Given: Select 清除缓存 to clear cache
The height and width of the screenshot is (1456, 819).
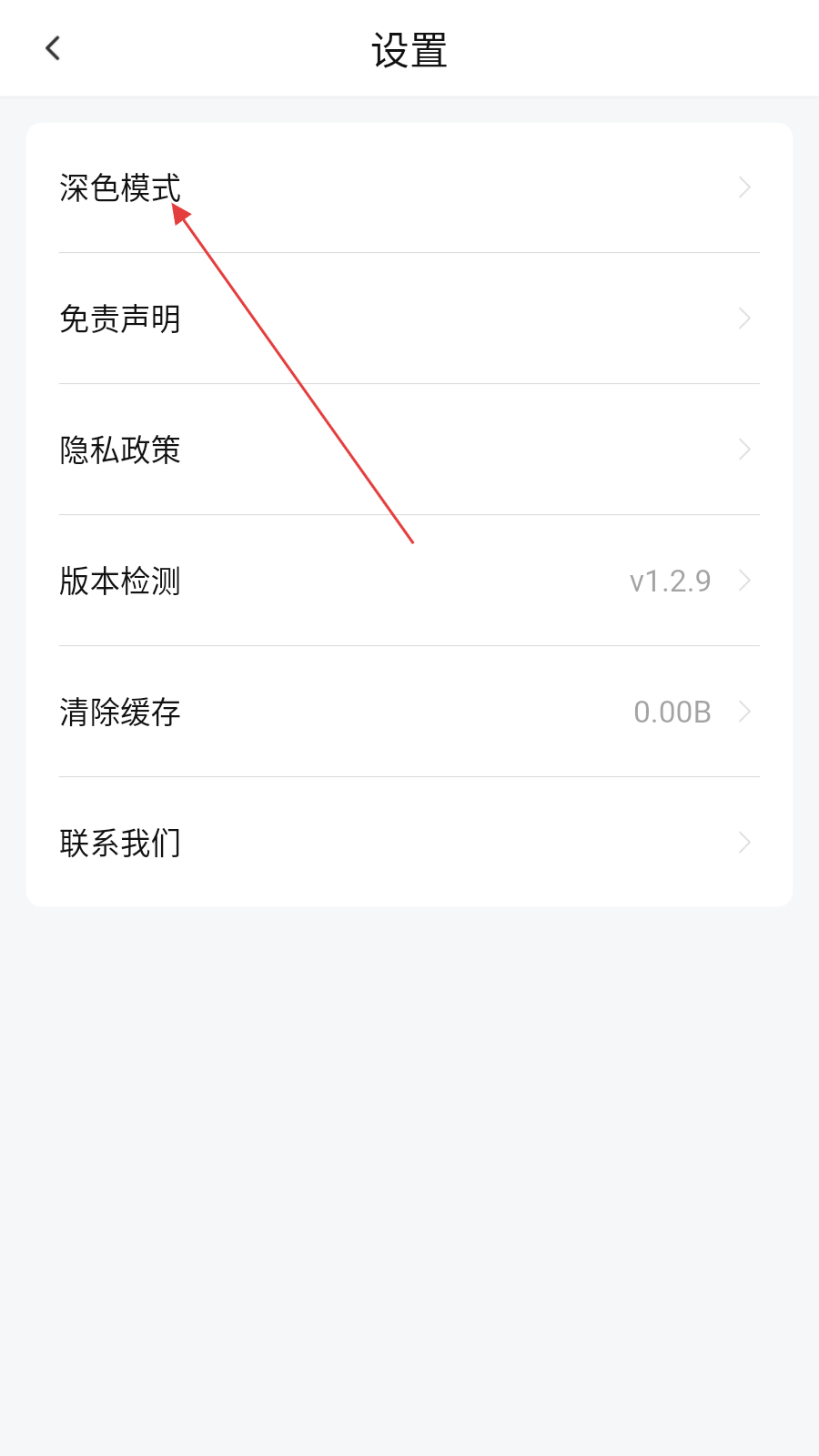Looking at the screenshot, I should pos(118,712).
